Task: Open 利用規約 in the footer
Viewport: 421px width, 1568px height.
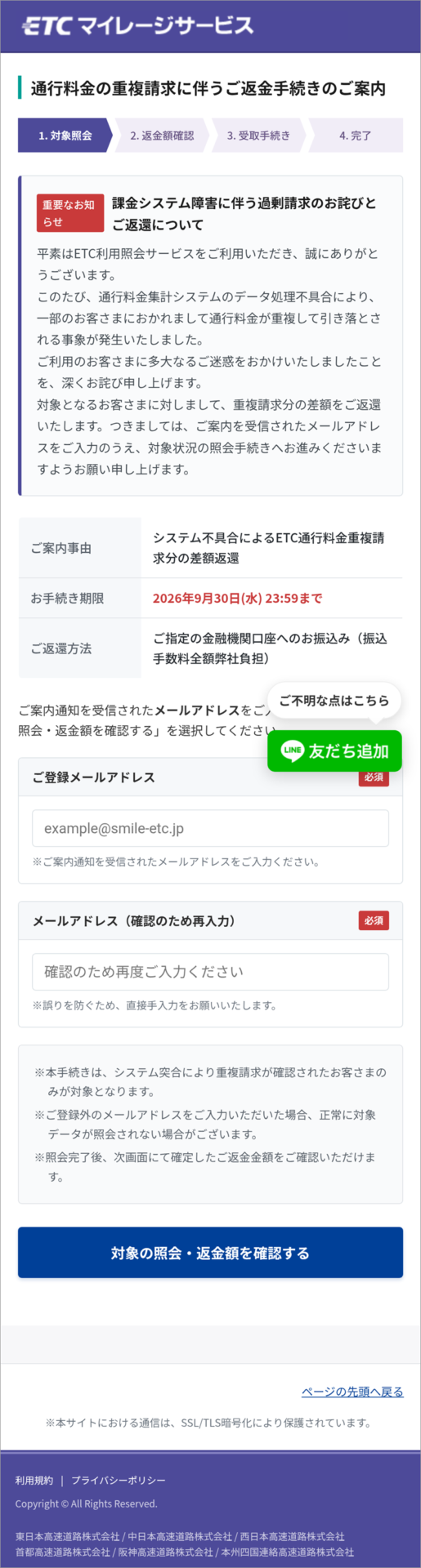Action: (34, 1480)
